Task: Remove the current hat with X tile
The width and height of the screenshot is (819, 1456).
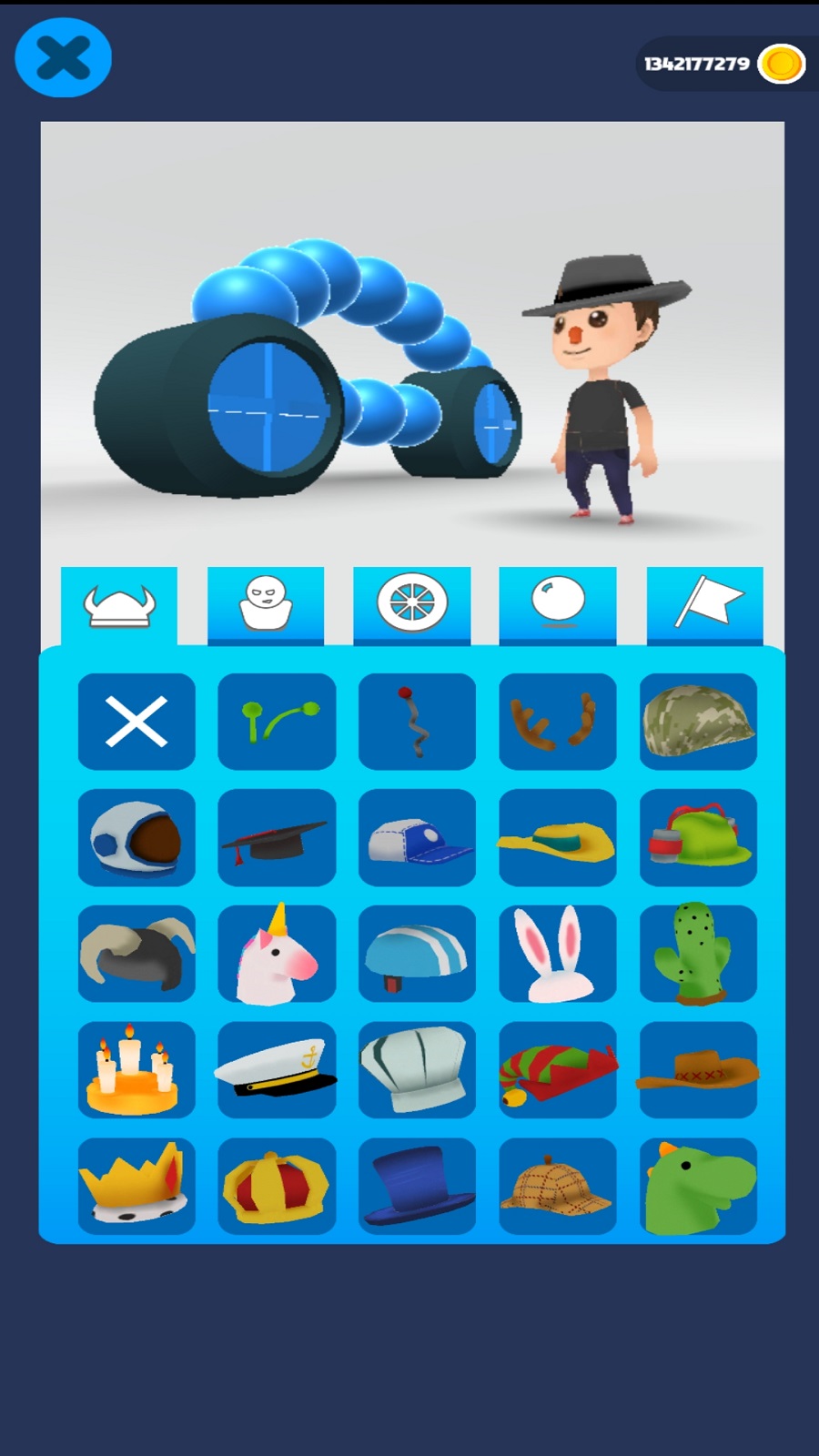Action: [136, 722]
